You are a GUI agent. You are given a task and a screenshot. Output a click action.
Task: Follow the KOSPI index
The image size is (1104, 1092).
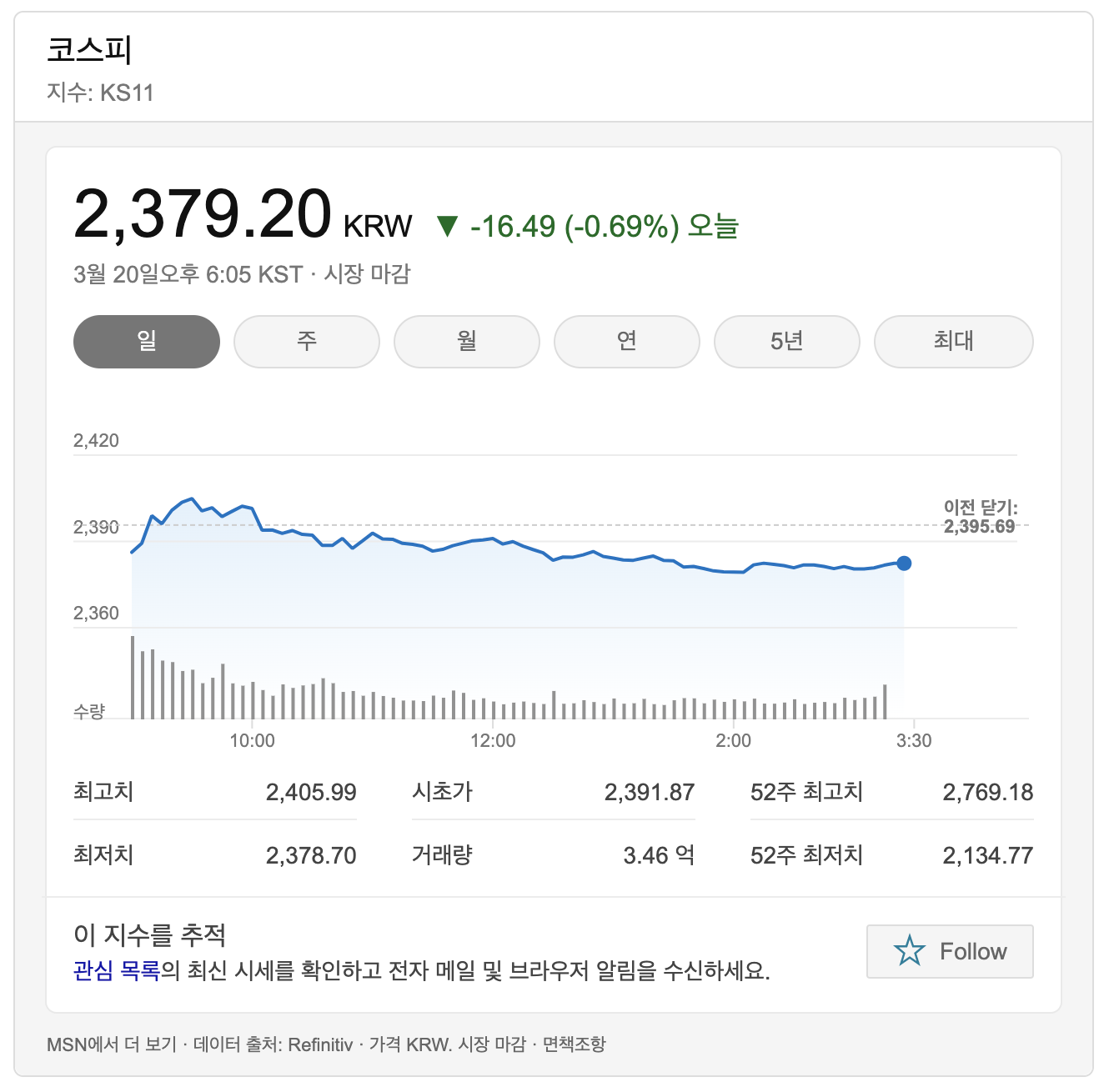[x=950, y=951]
